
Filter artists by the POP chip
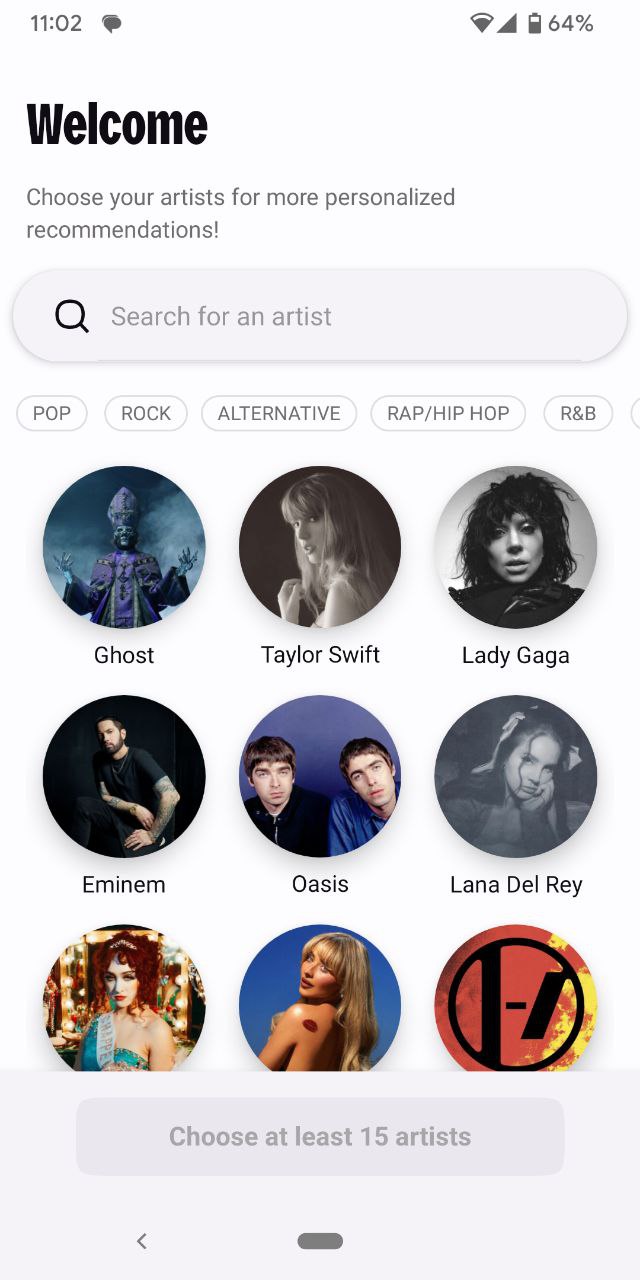coord(52,413)
